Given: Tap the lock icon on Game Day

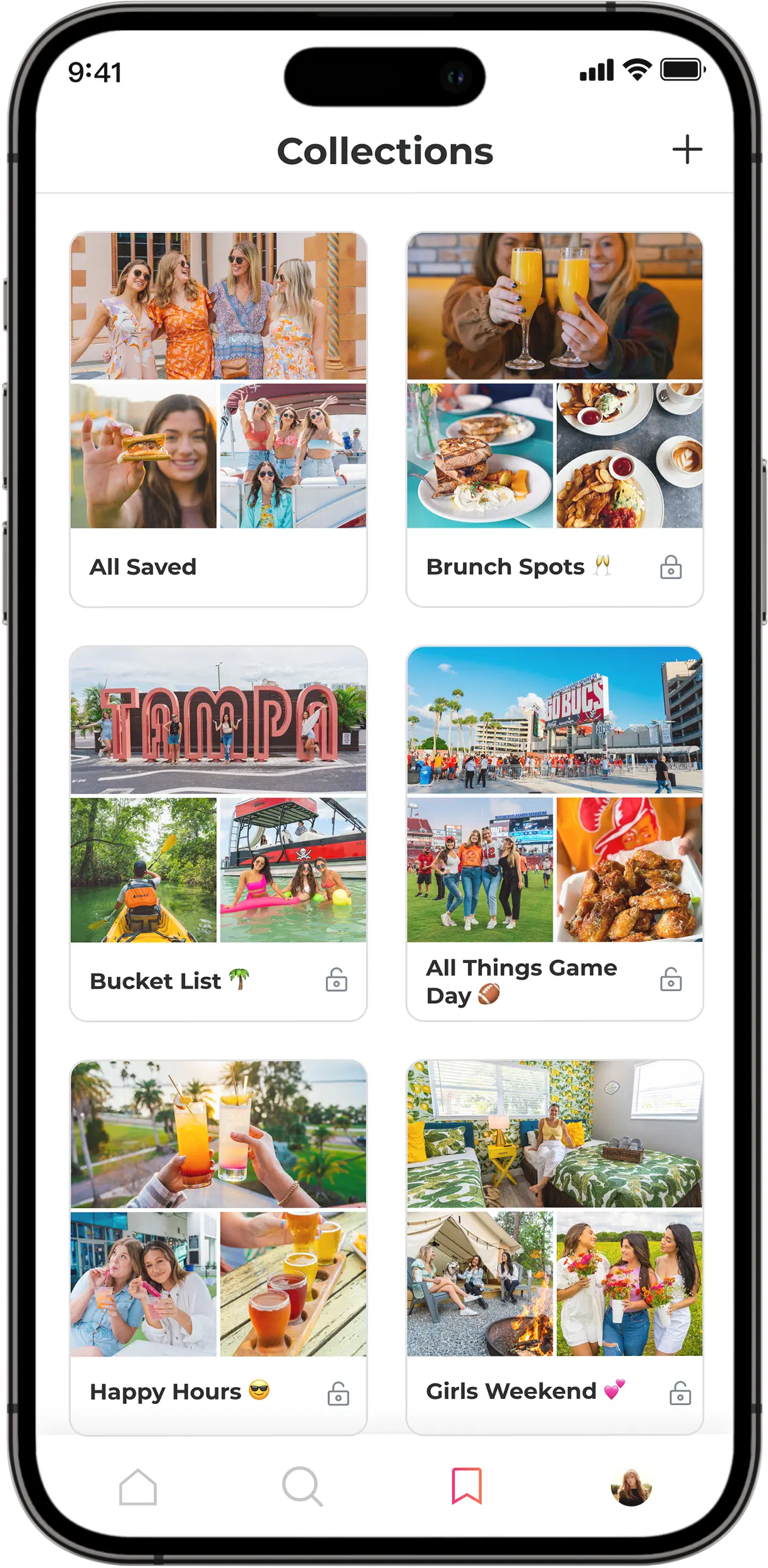Looking at the screenshot, I should (670, 980).
